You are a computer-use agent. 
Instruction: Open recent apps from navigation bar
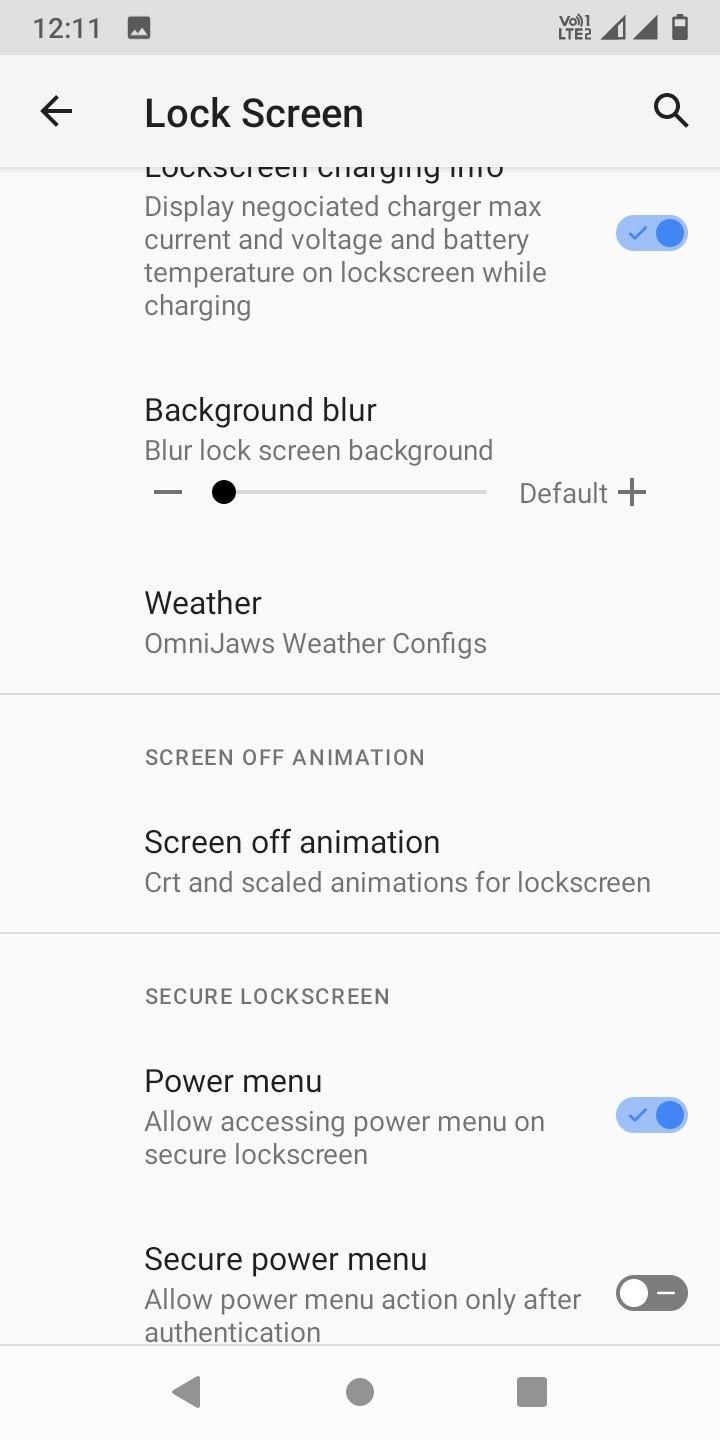click(x=531, y=1392)
